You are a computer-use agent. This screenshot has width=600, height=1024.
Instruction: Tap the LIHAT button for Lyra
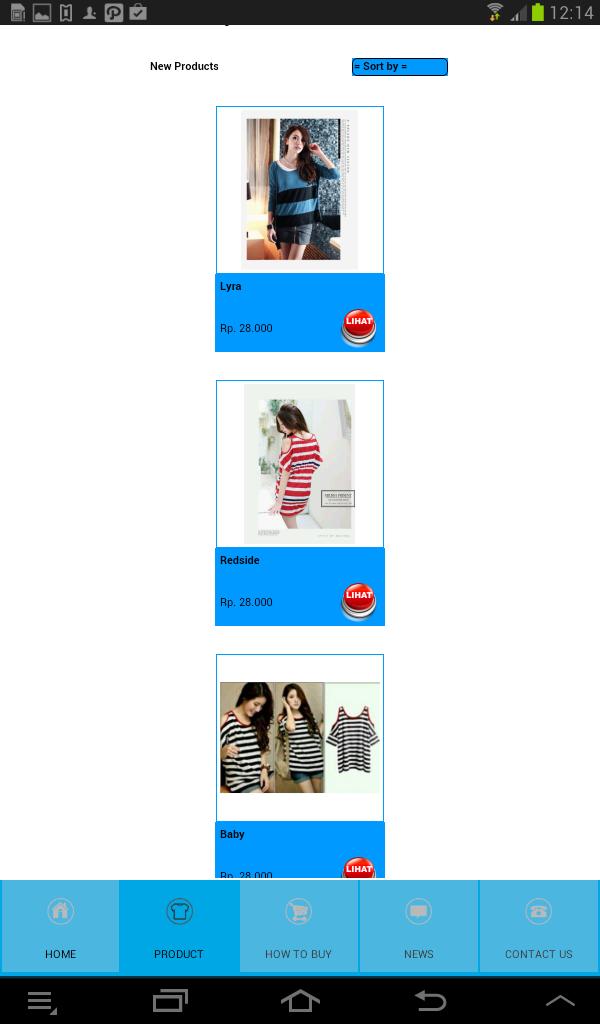[358, 326]
